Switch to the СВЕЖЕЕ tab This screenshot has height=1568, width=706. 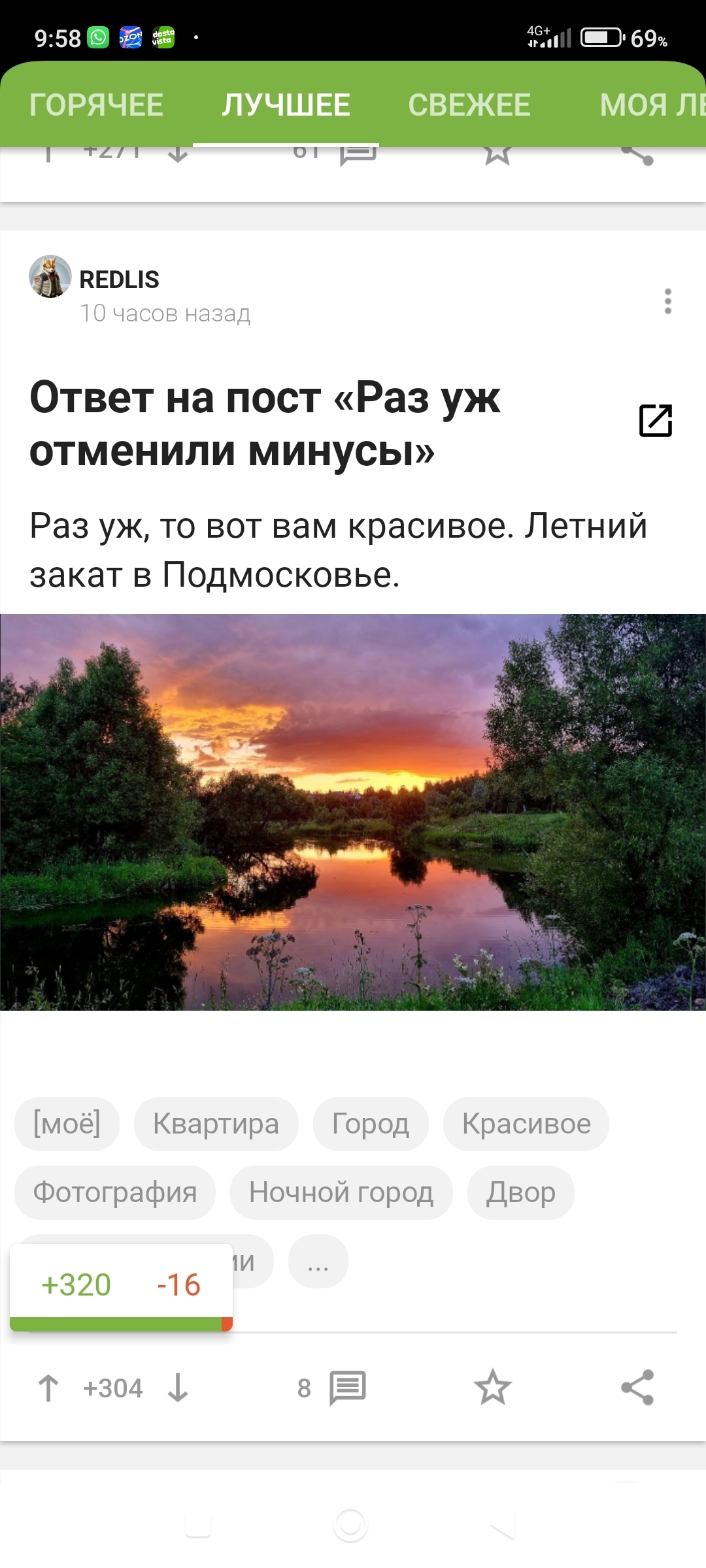[469, 105]
